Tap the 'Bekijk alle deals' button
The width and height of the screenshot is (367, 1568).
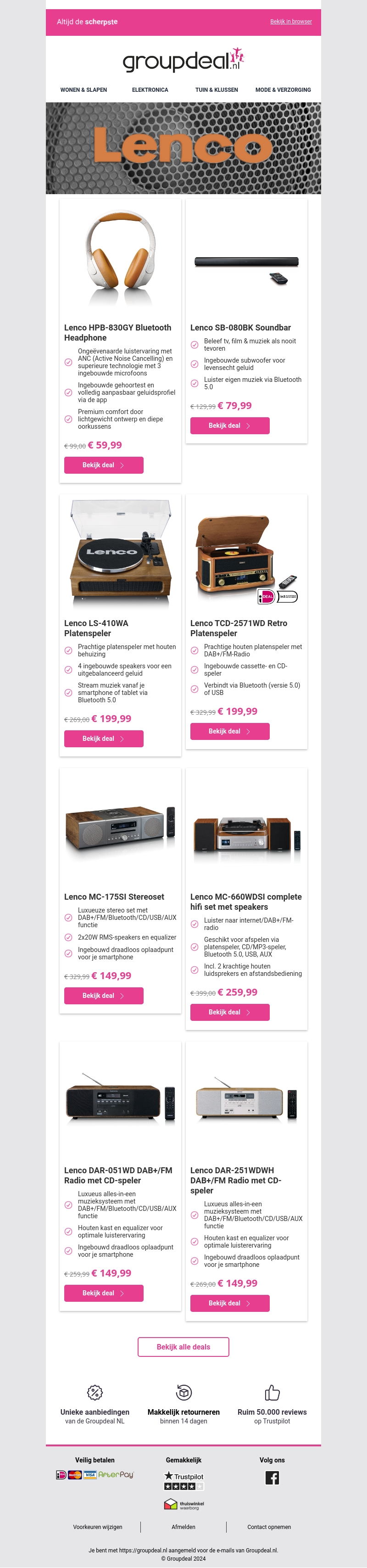point(183,1346)
